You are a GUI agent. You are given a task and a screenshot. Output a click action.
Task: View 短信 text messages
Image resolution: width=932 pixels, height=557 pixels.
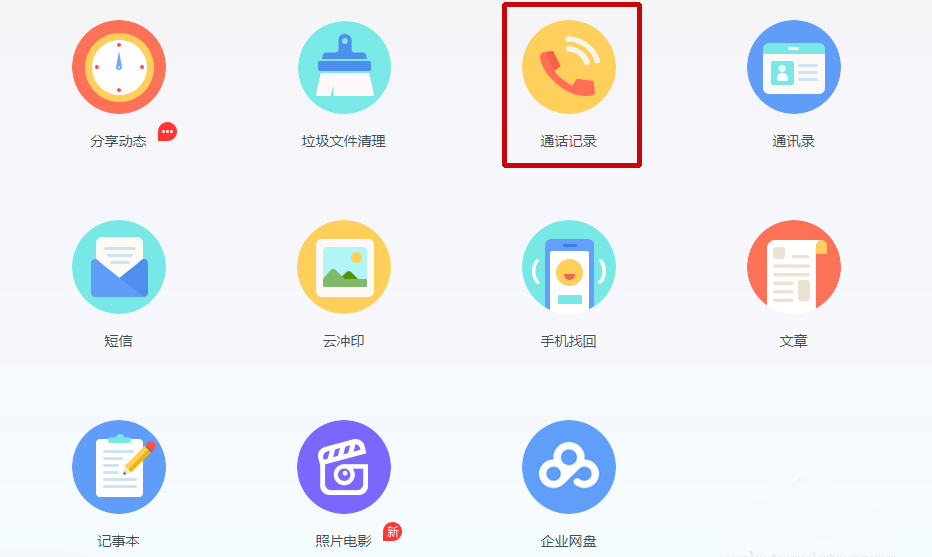(x=118, y=267)
